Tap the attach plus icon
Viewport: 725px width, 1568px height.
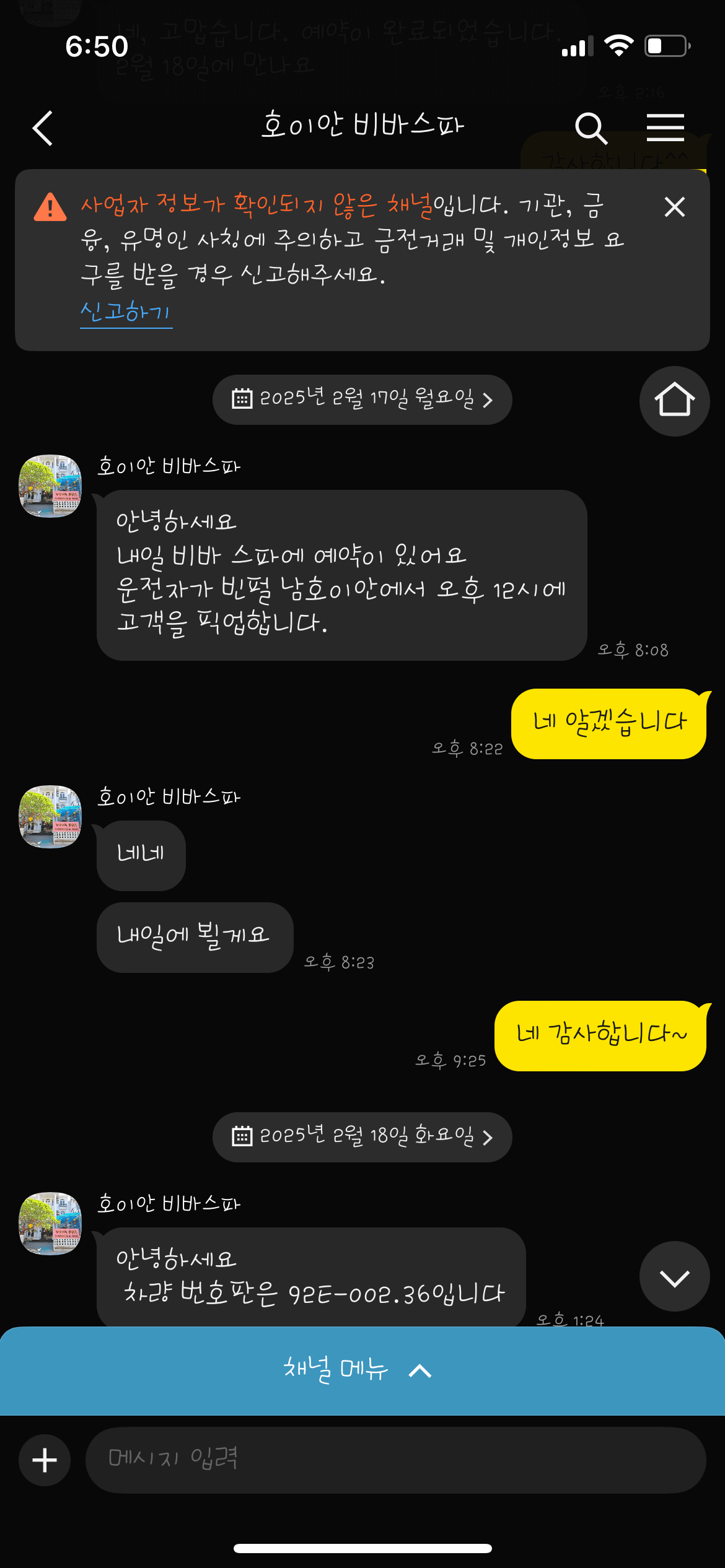44,1460
